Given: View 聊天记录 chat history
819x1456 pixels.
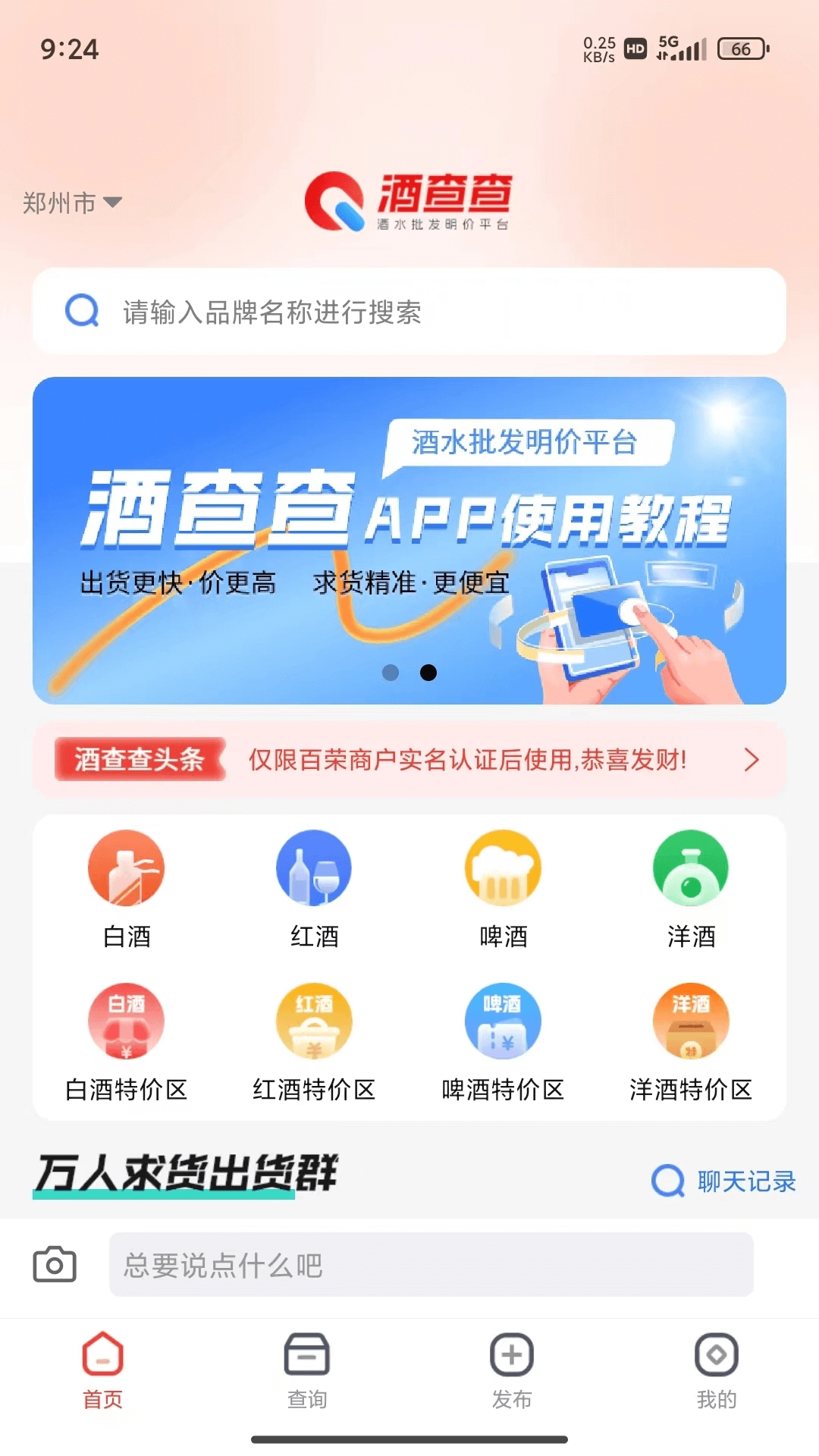Looking at the screenshot, I should (x=724, y=1181).
